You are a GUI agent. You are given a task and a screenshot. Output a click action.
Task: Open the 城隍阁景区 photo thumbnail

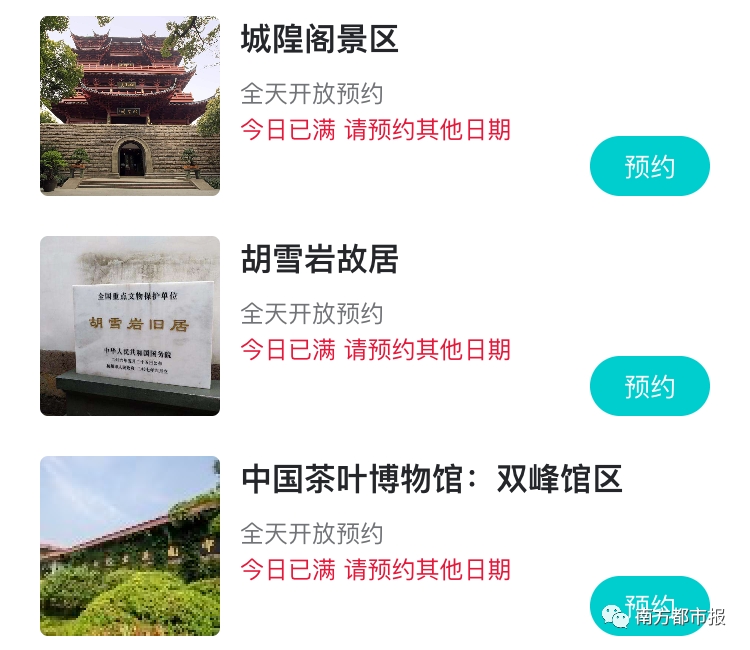[130, 106]
